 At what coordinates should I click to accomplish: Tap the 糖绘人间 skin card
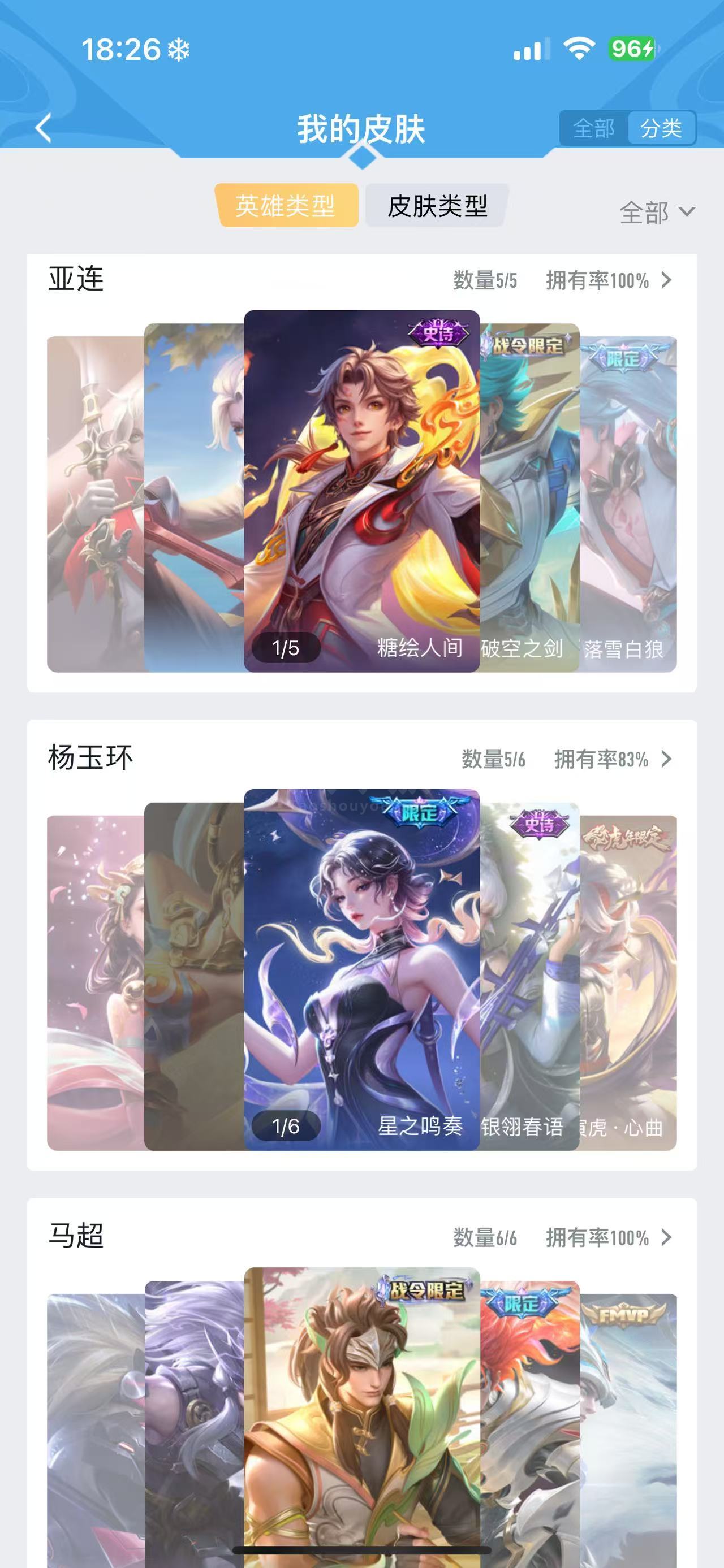pyautogui.click(x=361, y=491)
